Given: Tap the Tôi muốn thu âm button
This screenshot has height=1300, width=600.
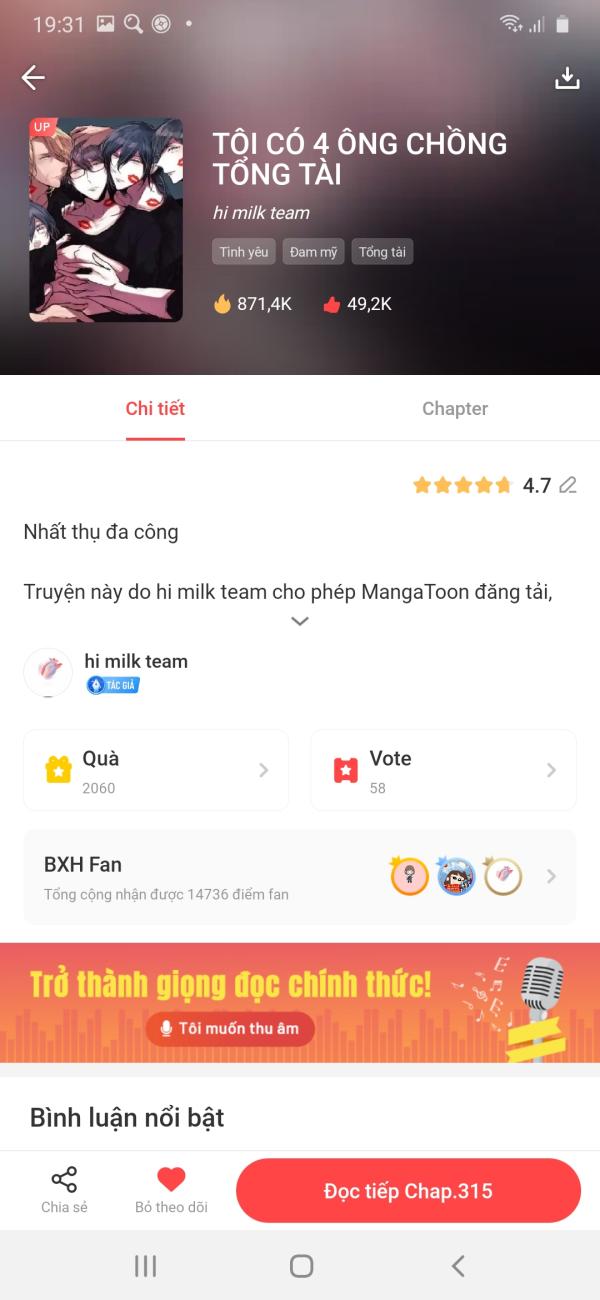Looking at the screenshot, I should click(230, 1028).
